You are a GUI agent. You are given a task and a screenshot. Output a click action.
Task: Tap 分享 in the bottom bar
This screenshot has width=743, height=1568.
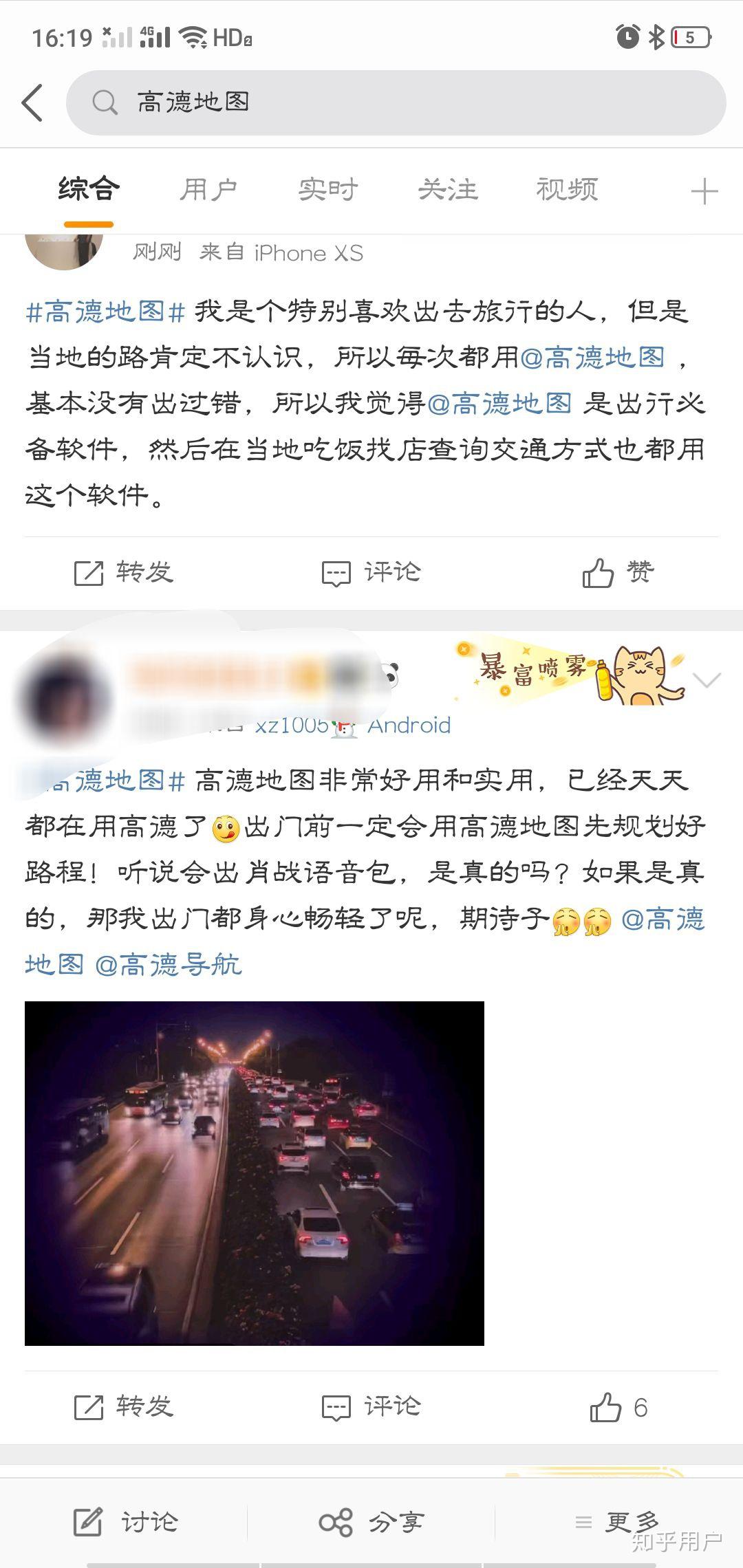pos(371,1523)
